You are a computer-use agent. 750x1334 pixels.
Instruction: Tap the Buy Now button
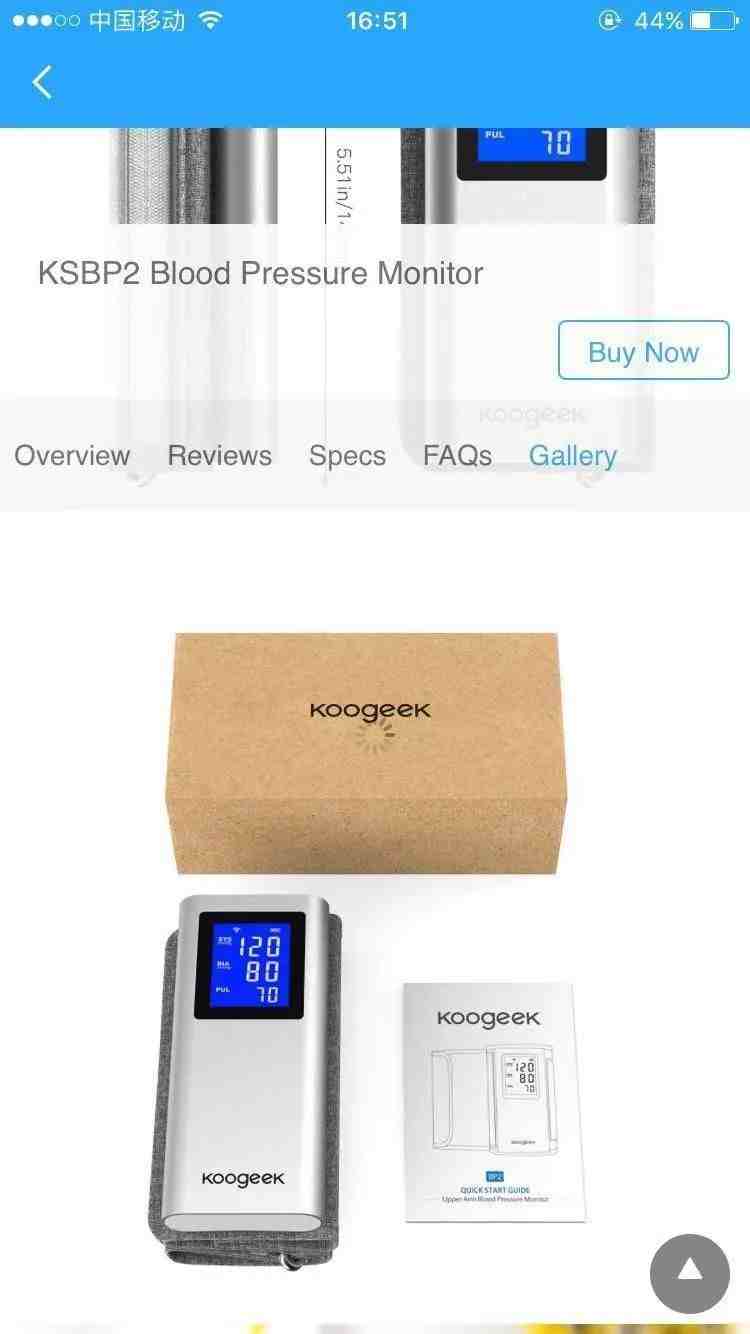pyautogui.click(x=643, y=351)
